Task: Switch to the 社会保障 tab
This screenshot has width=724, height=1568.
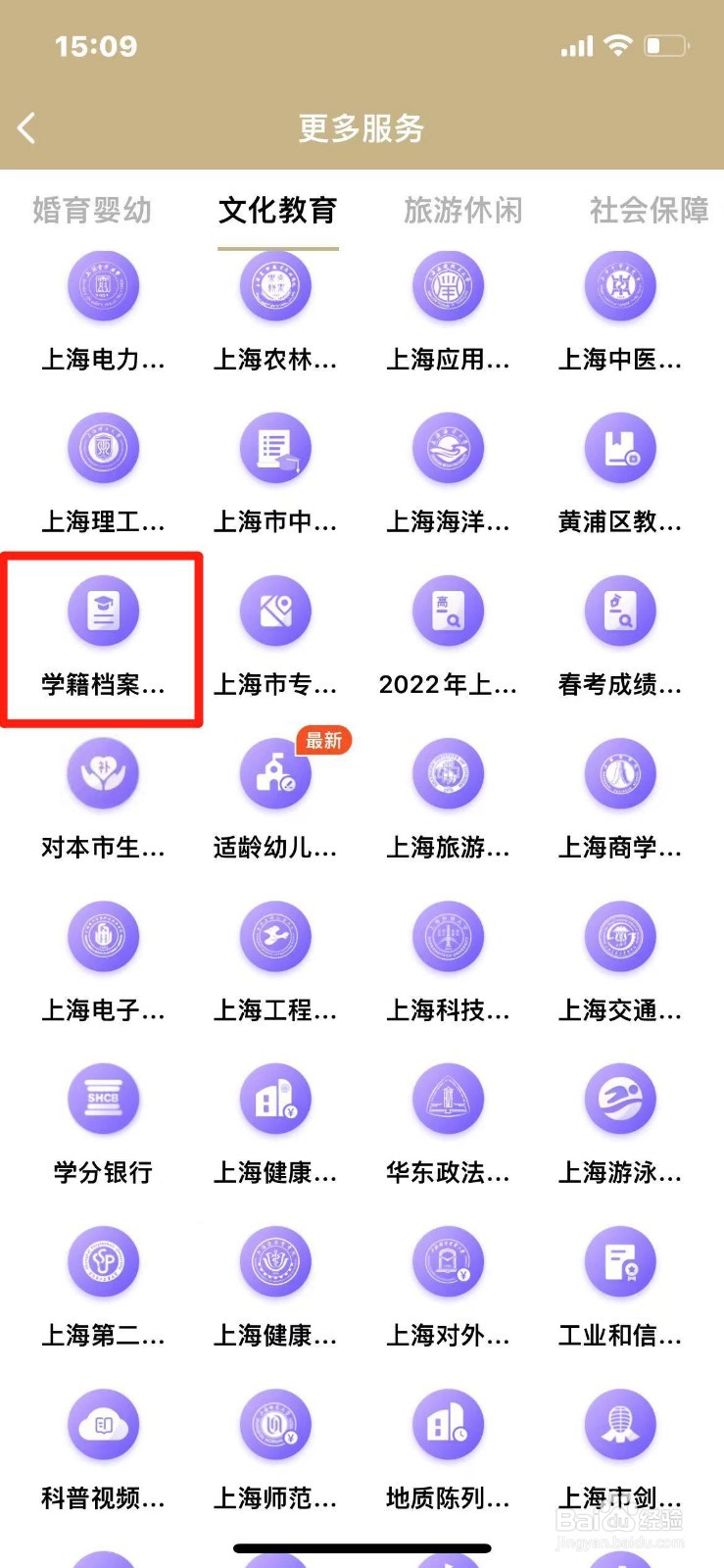Action: click(647, 210)
